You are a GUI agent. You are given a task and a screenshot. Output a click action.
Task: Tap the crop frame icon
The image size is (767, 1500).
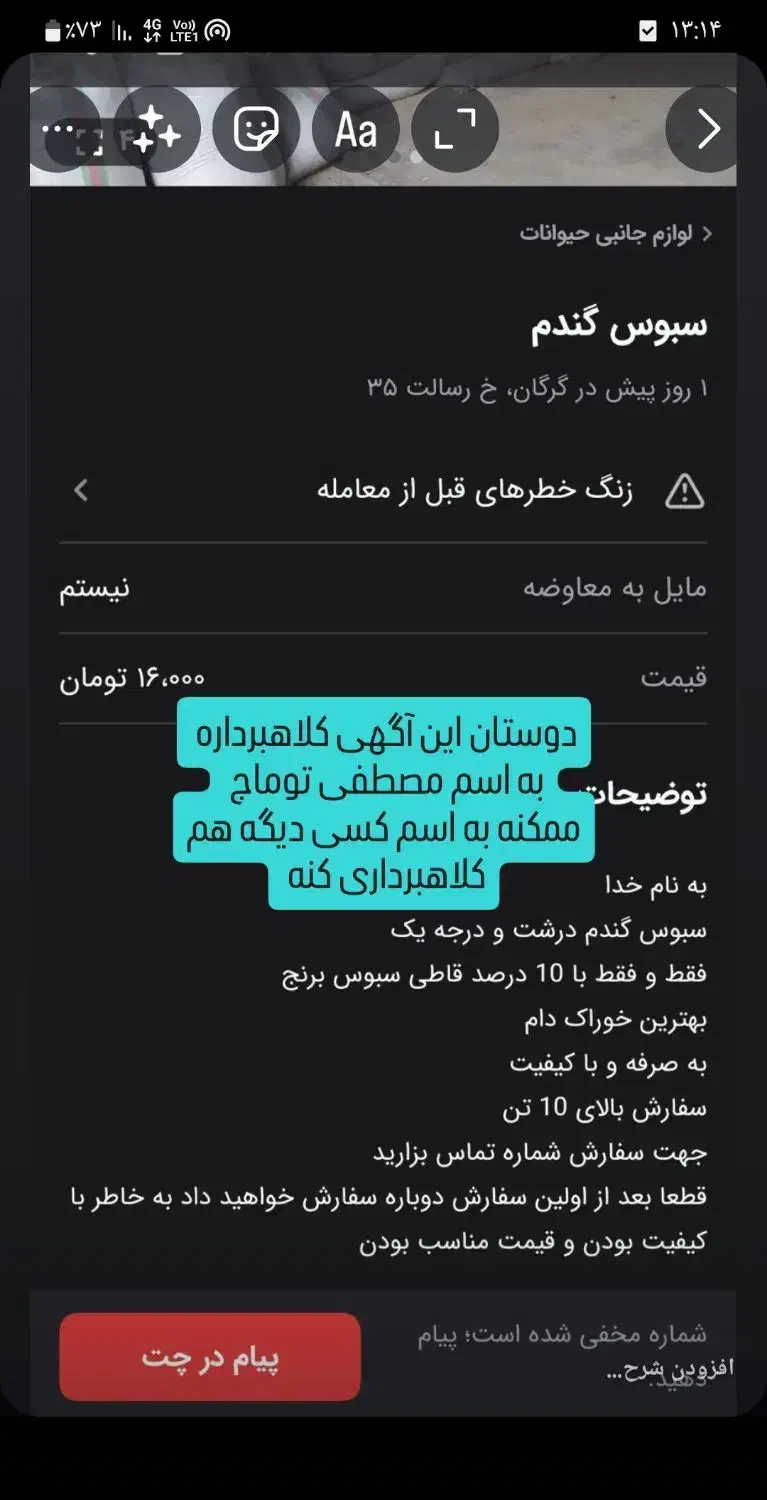[92, 142]
